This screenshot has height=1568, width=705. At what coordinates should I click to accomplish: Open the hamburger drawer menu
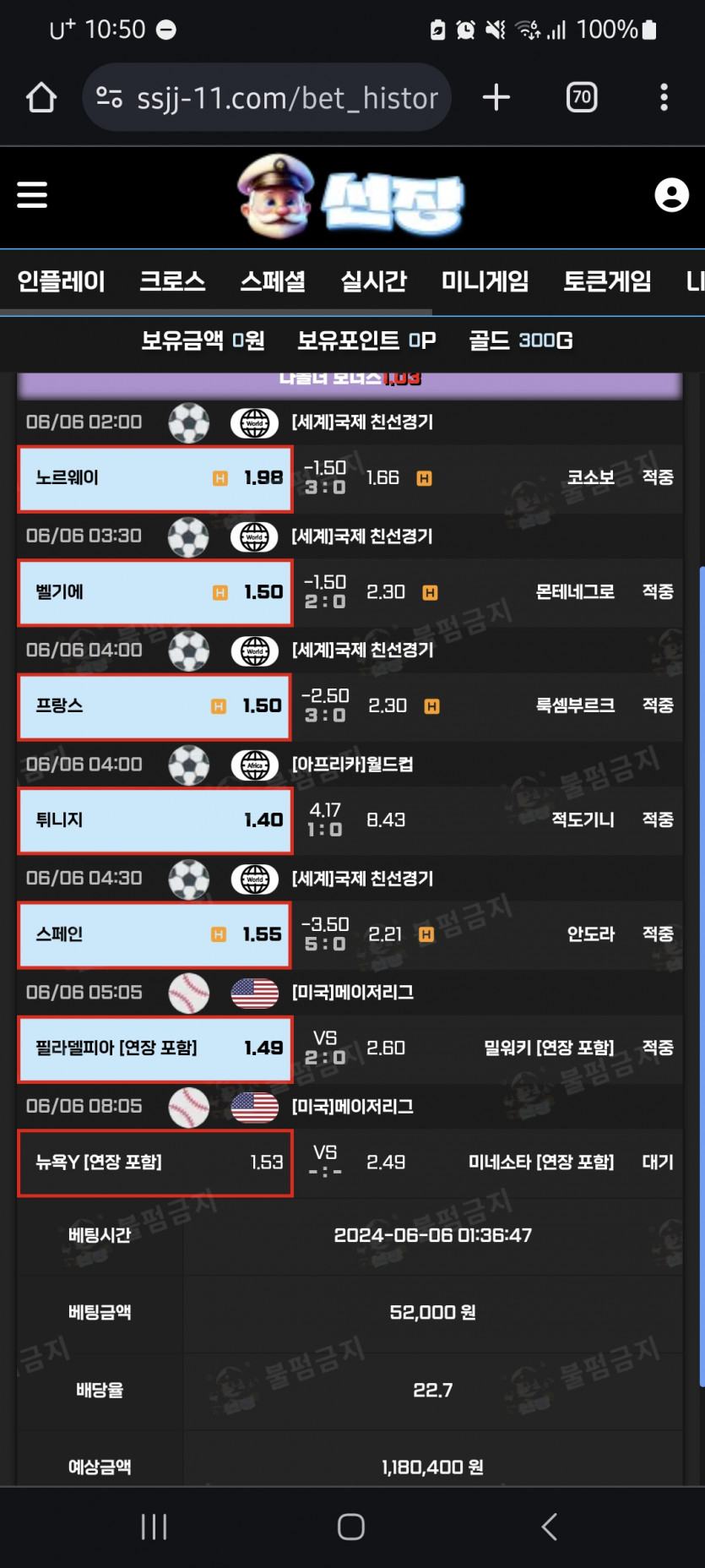[32, 195]
